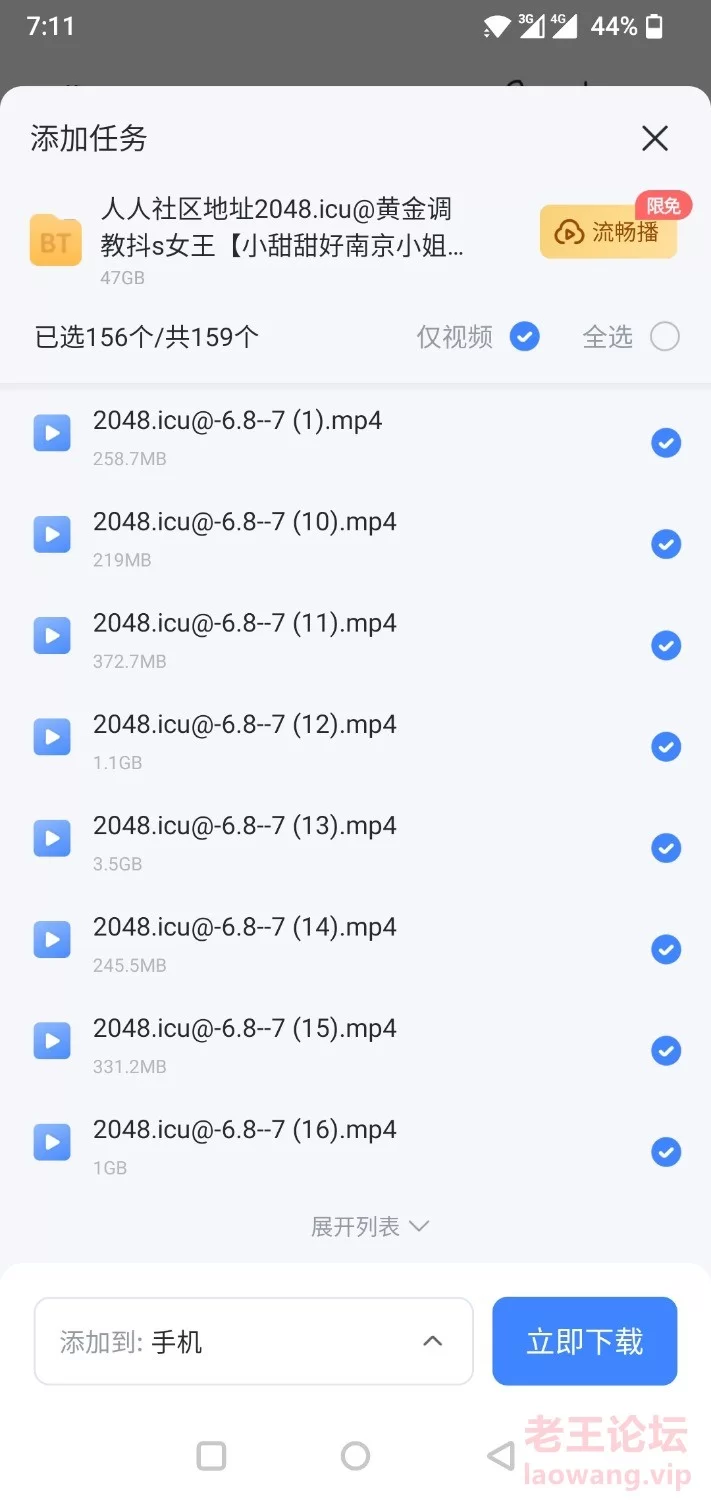Deselect file 6.8--7 (16).mp4
Screen dimensions: 711x1500
[x=666, y=1152]
